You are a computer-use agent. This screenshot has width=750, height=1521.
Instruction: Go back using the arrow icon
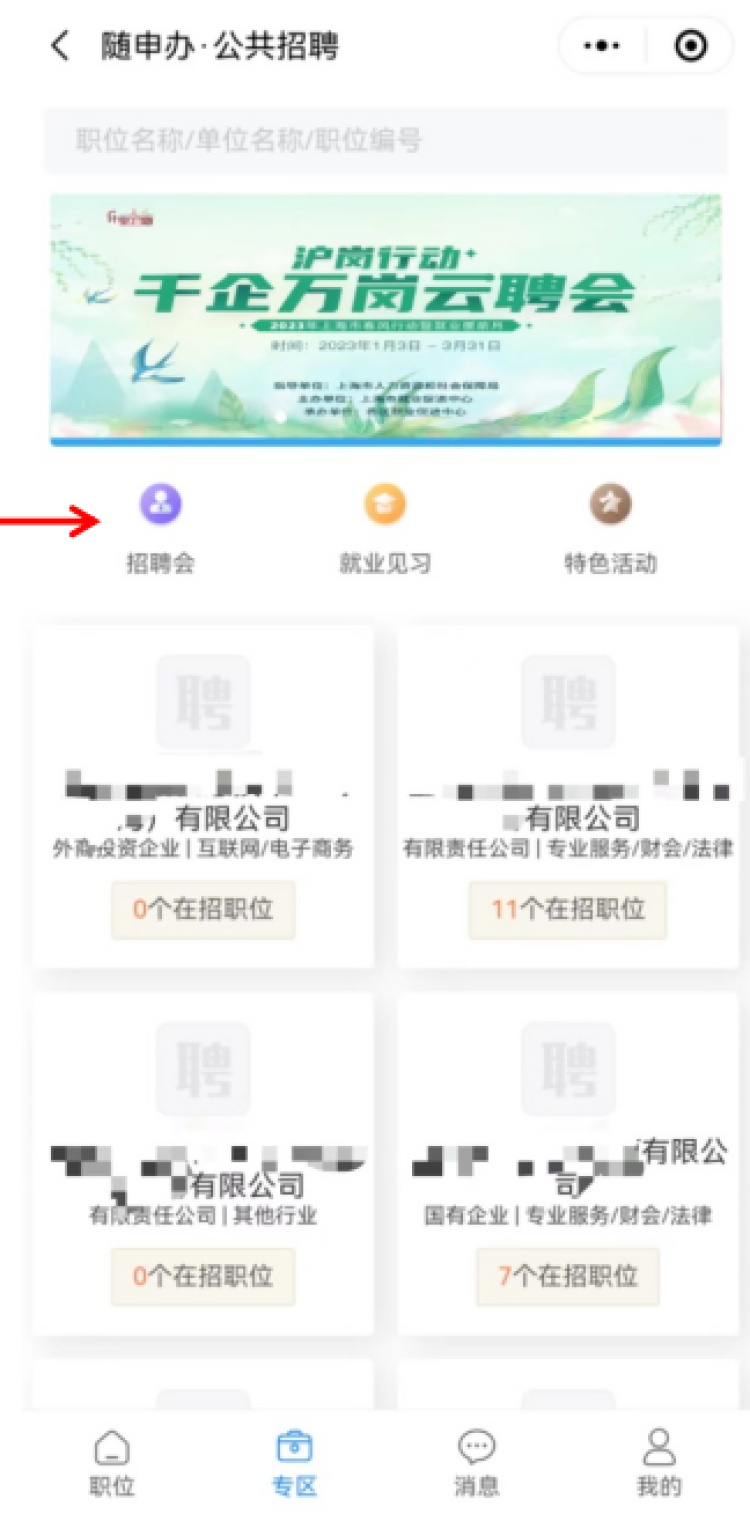tap(60, 46)
